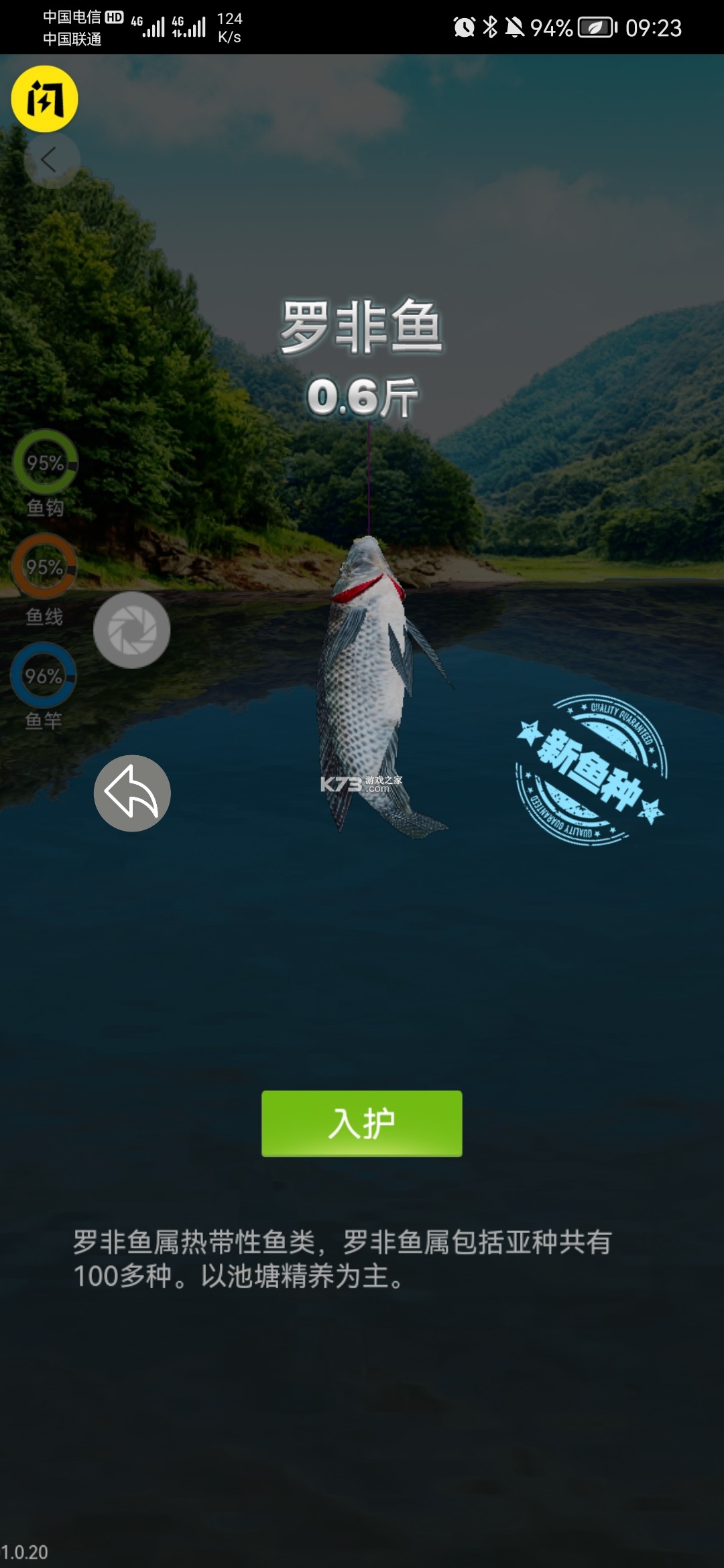Tap the green 入护 button
The width and height of the screenshot is (724, 1568).
[361, 1123]
